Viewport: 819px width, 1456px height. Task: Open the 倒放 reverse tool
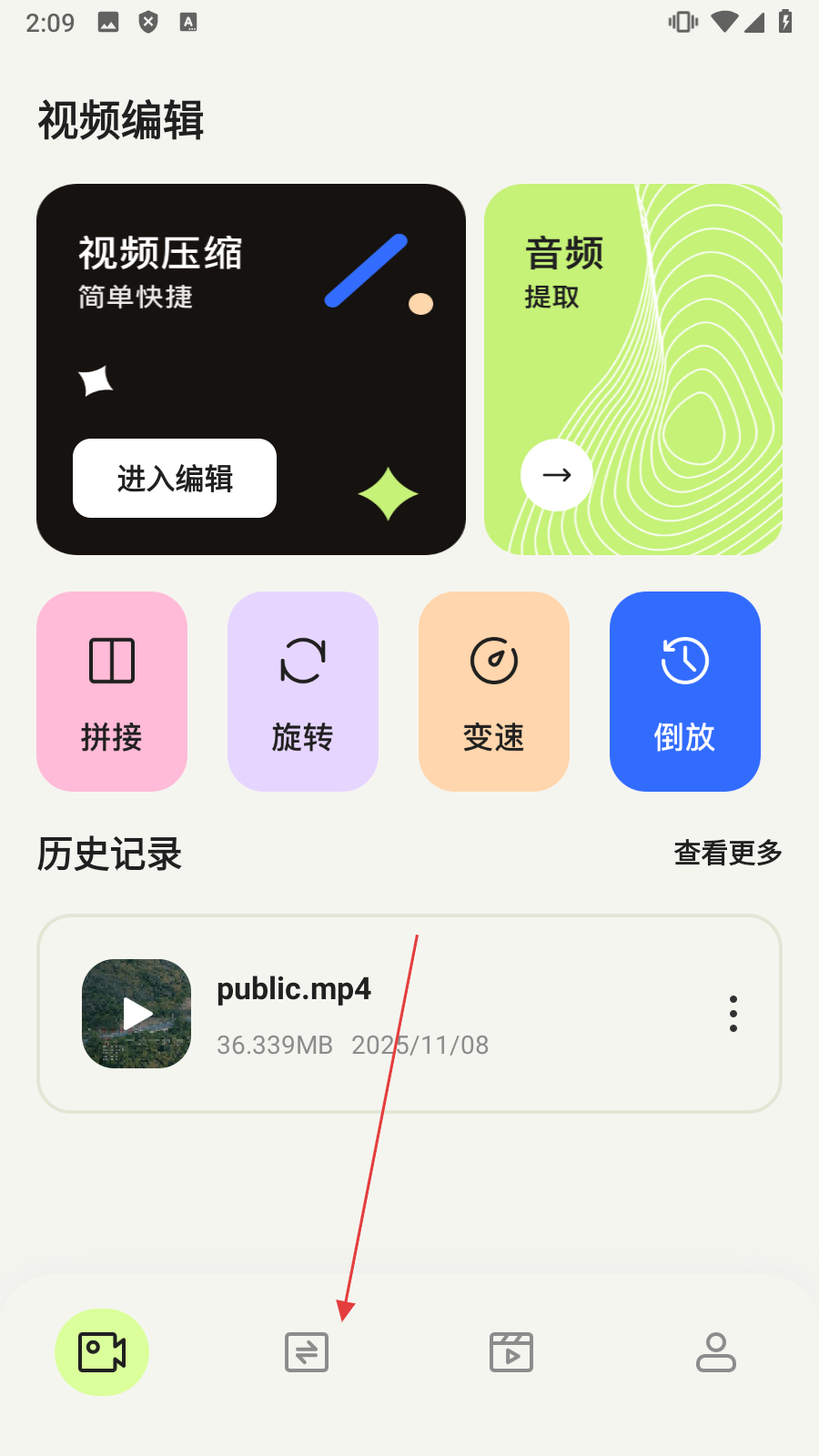[685, 692]
